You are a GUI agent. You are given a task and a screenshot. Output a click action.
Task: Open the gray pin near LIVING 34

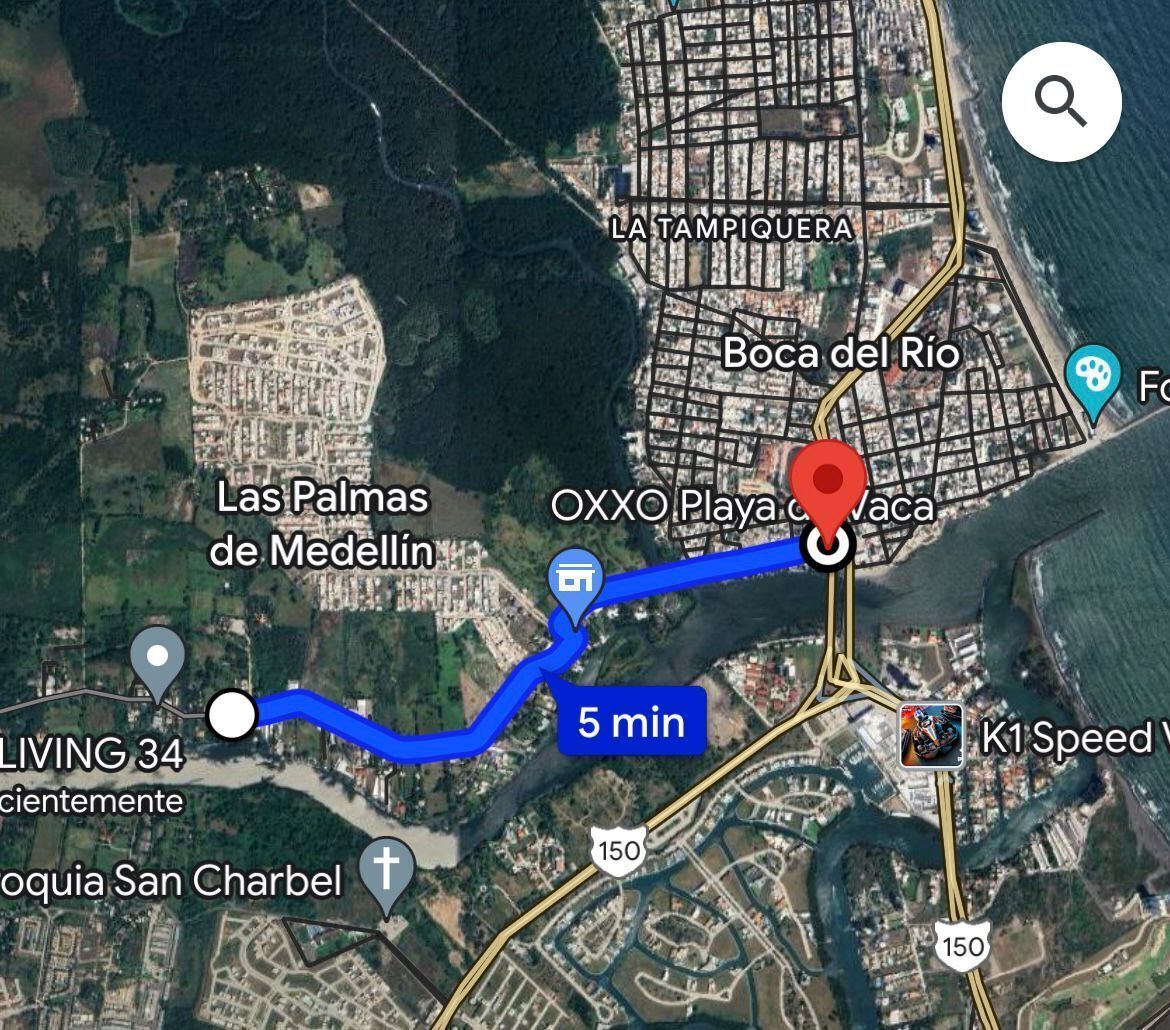coord(158,659)
